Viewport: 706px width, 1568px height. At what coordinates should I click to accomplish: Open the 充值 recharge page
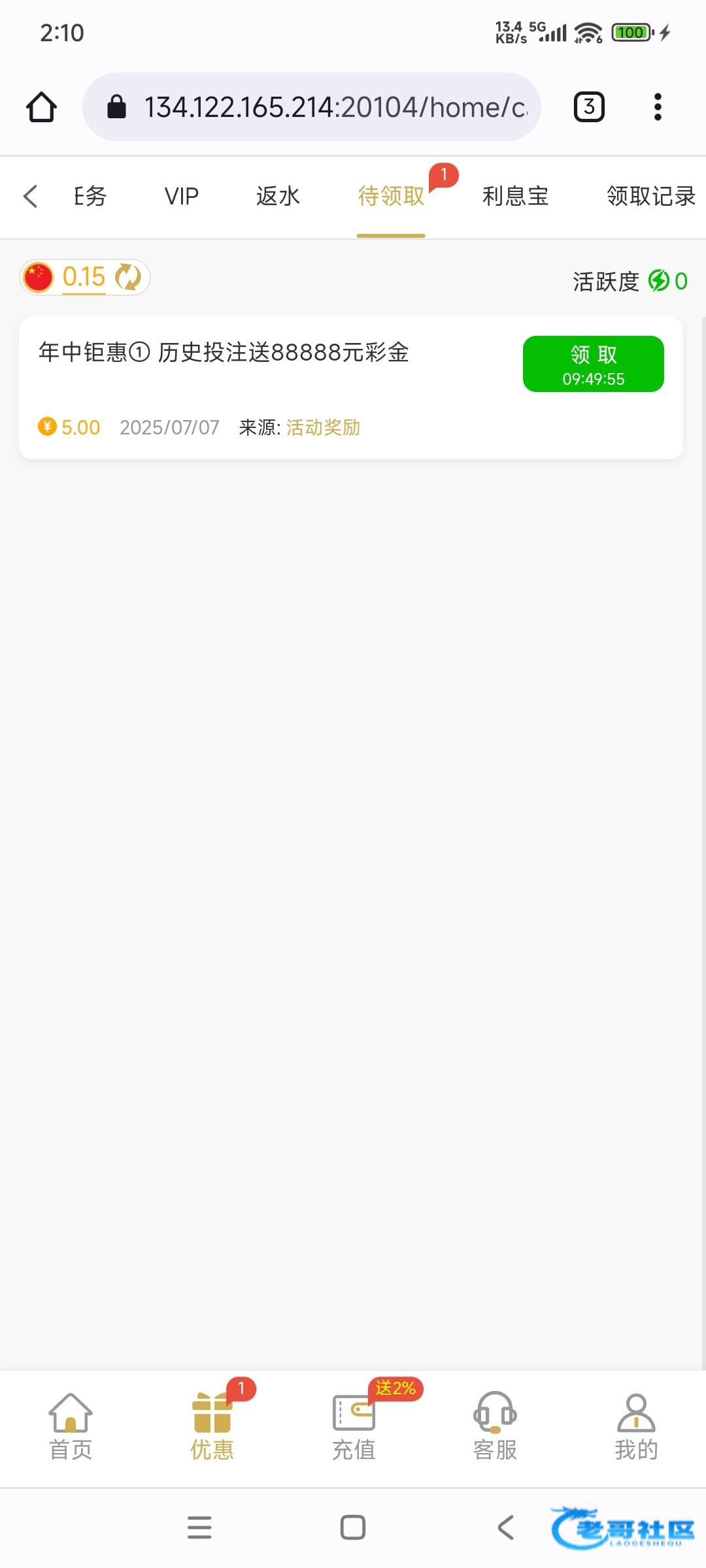click(354, 1426)
